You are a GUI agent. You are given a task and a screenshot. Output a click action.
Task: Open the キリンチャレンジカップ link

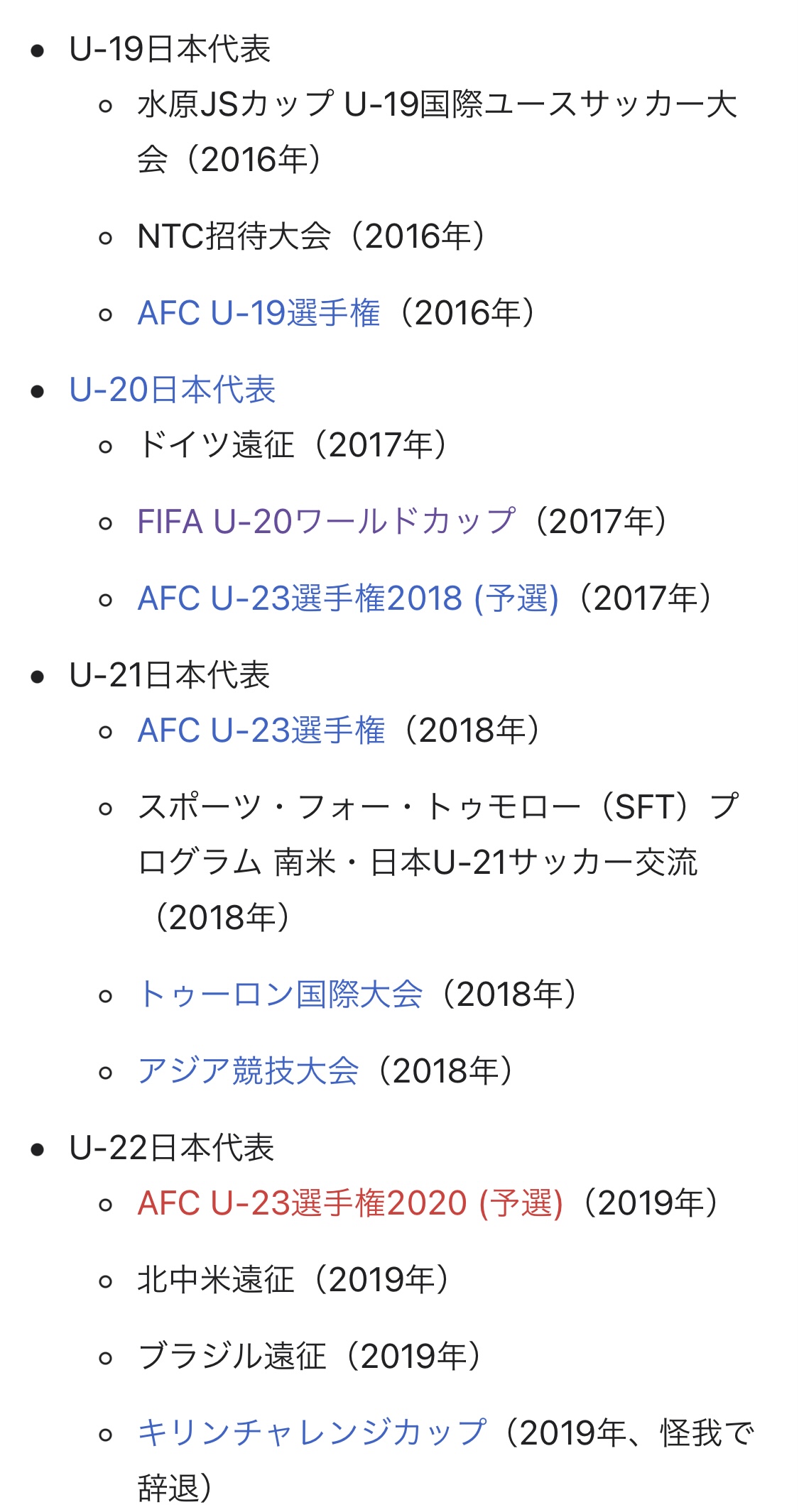point(312,1432)
